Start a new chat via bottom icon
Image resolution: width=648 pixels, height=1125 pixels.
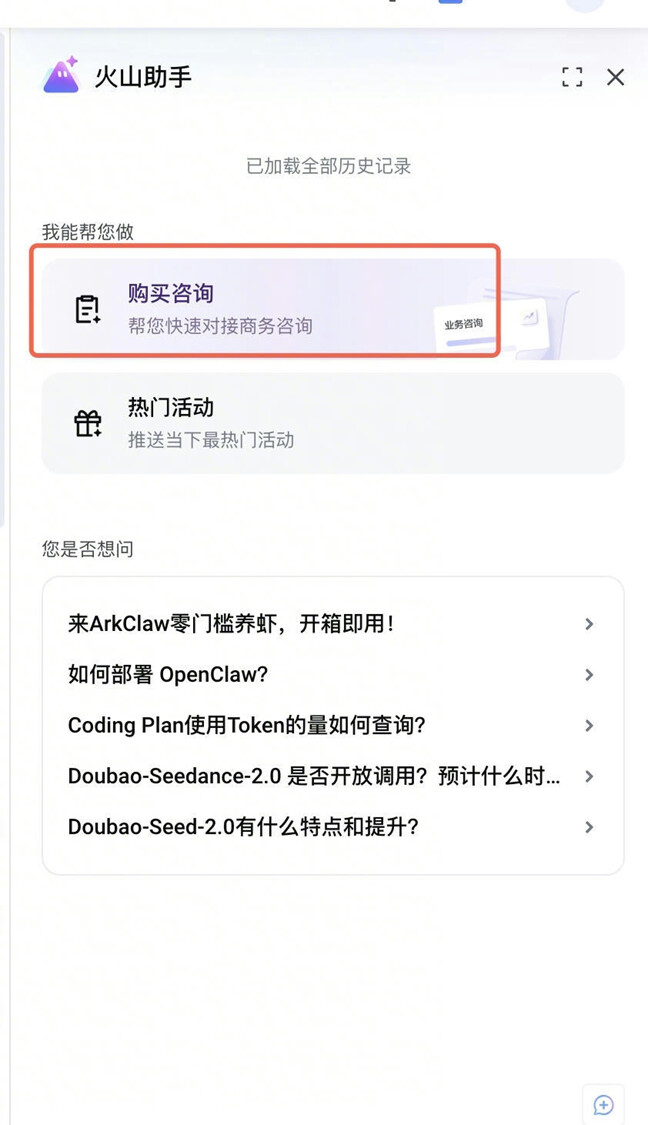pos(603,1104)
